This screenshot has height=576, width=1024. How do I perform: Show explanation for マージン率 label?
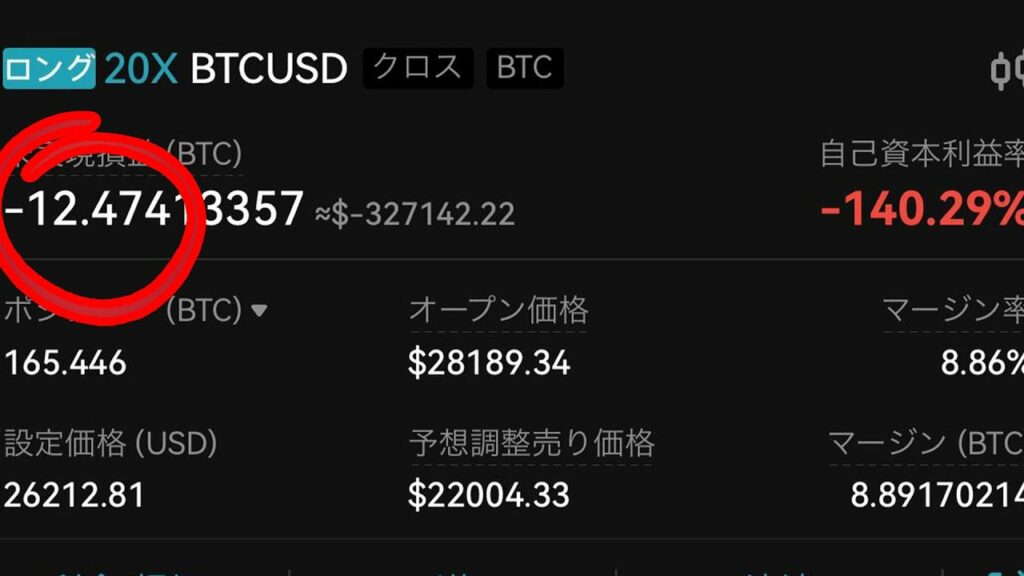click(953, 311)
